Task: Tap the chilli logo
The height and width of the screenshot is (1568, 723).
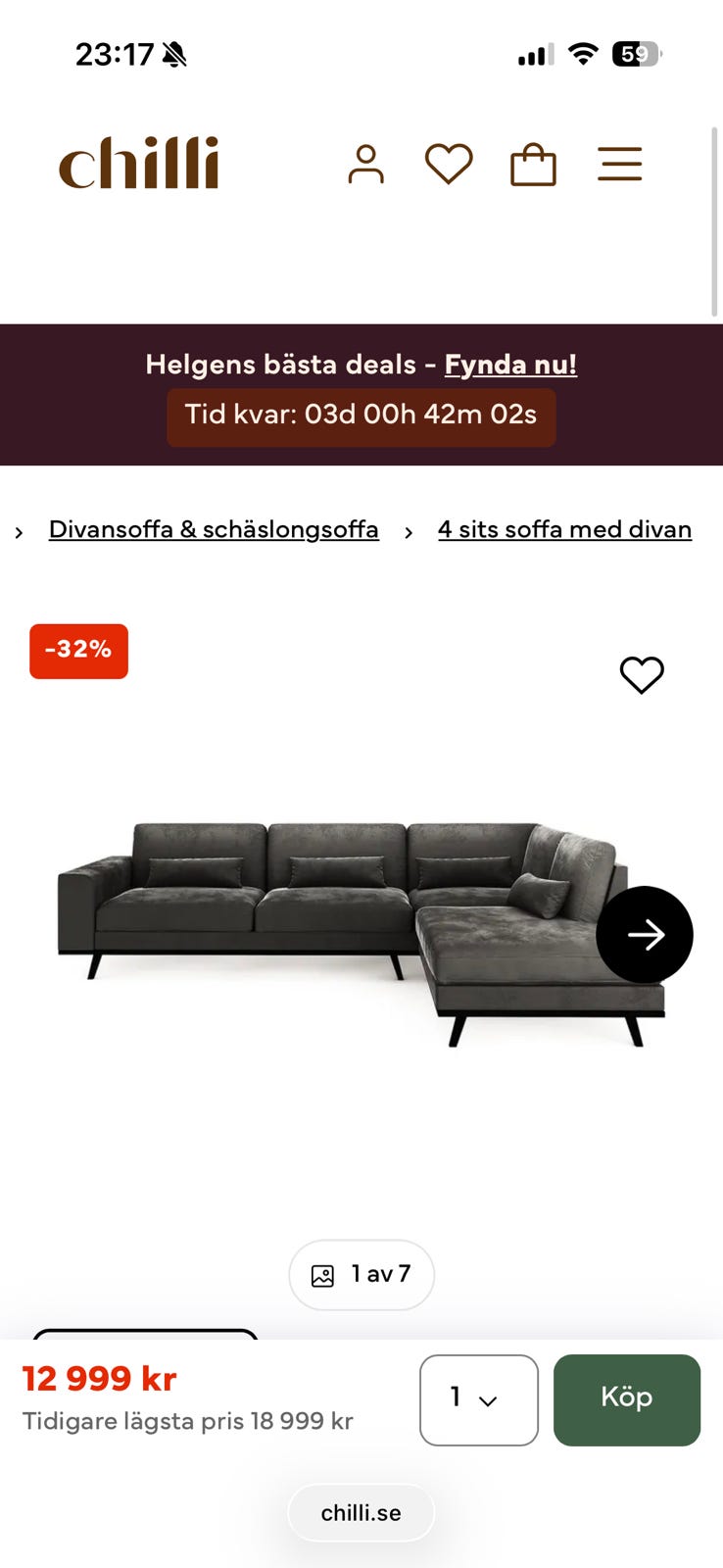Action: click(x=138, y=164)
